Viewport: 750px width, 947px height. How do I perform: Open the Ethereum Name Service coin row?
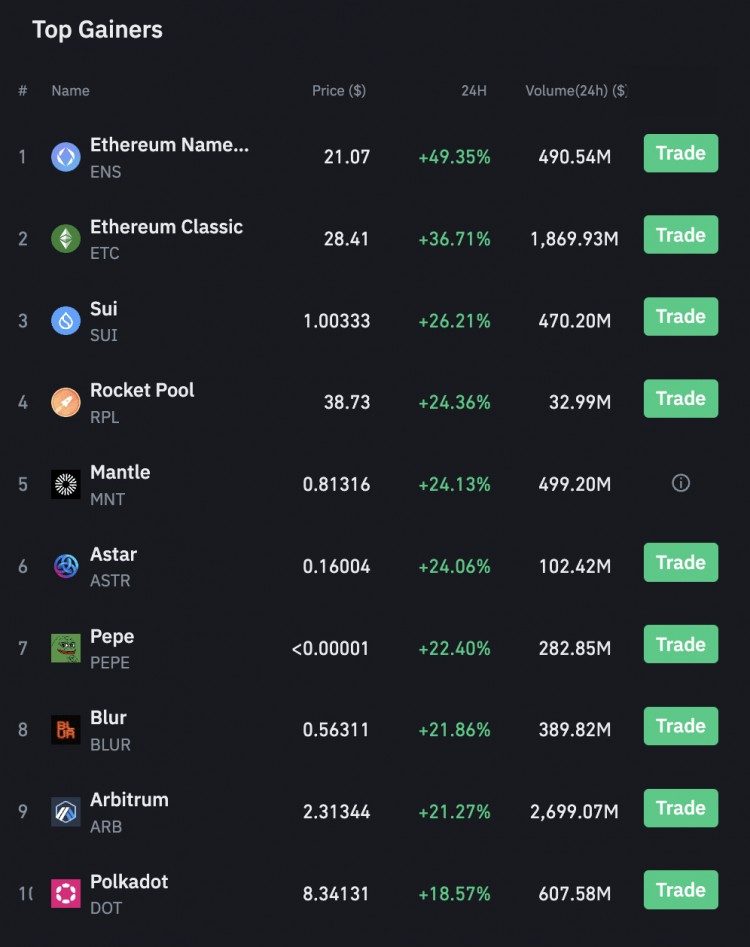(168, 156)
